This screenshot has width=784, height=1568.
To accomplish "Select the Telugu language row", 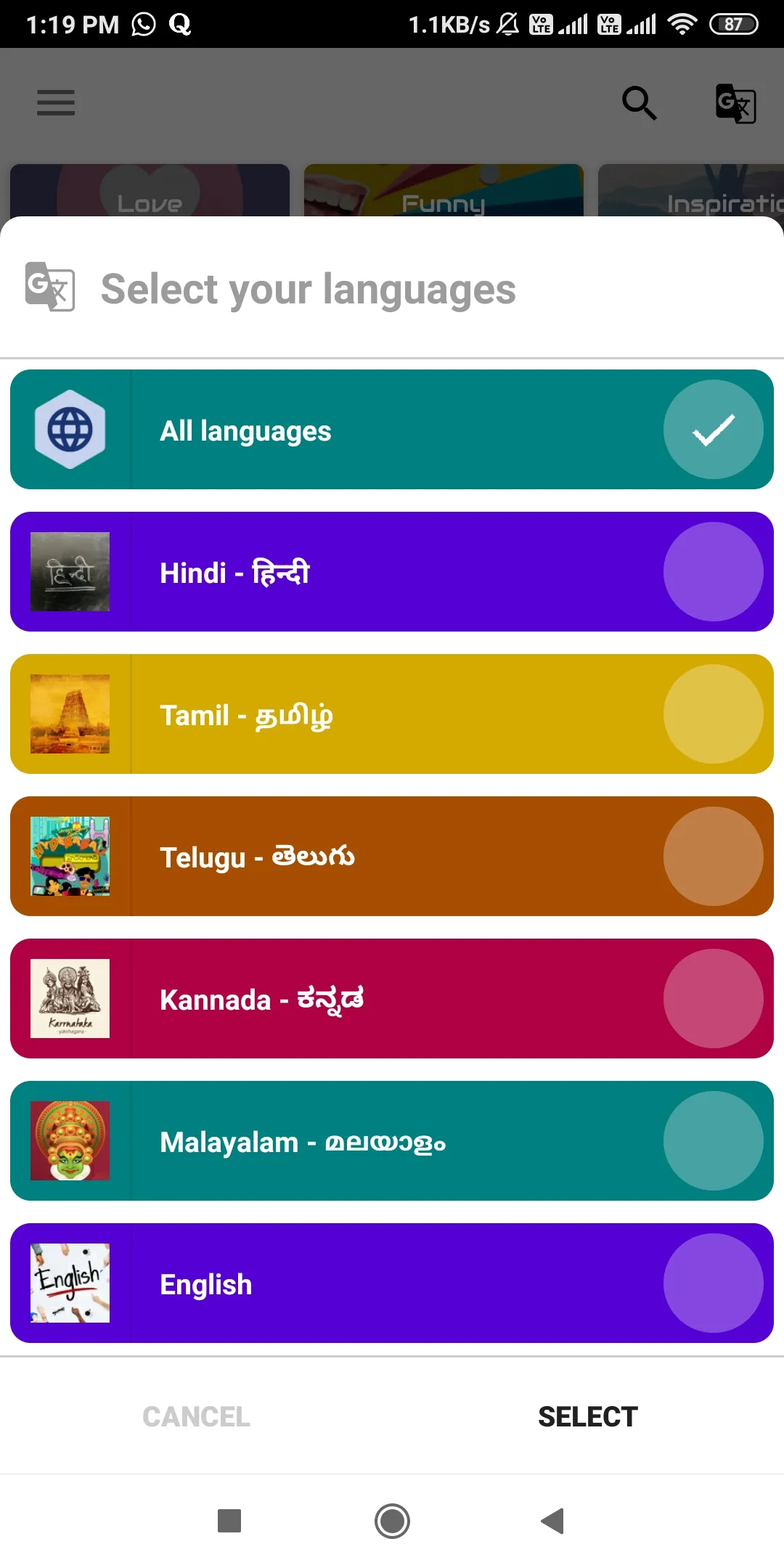I will [x=392, y=857].
